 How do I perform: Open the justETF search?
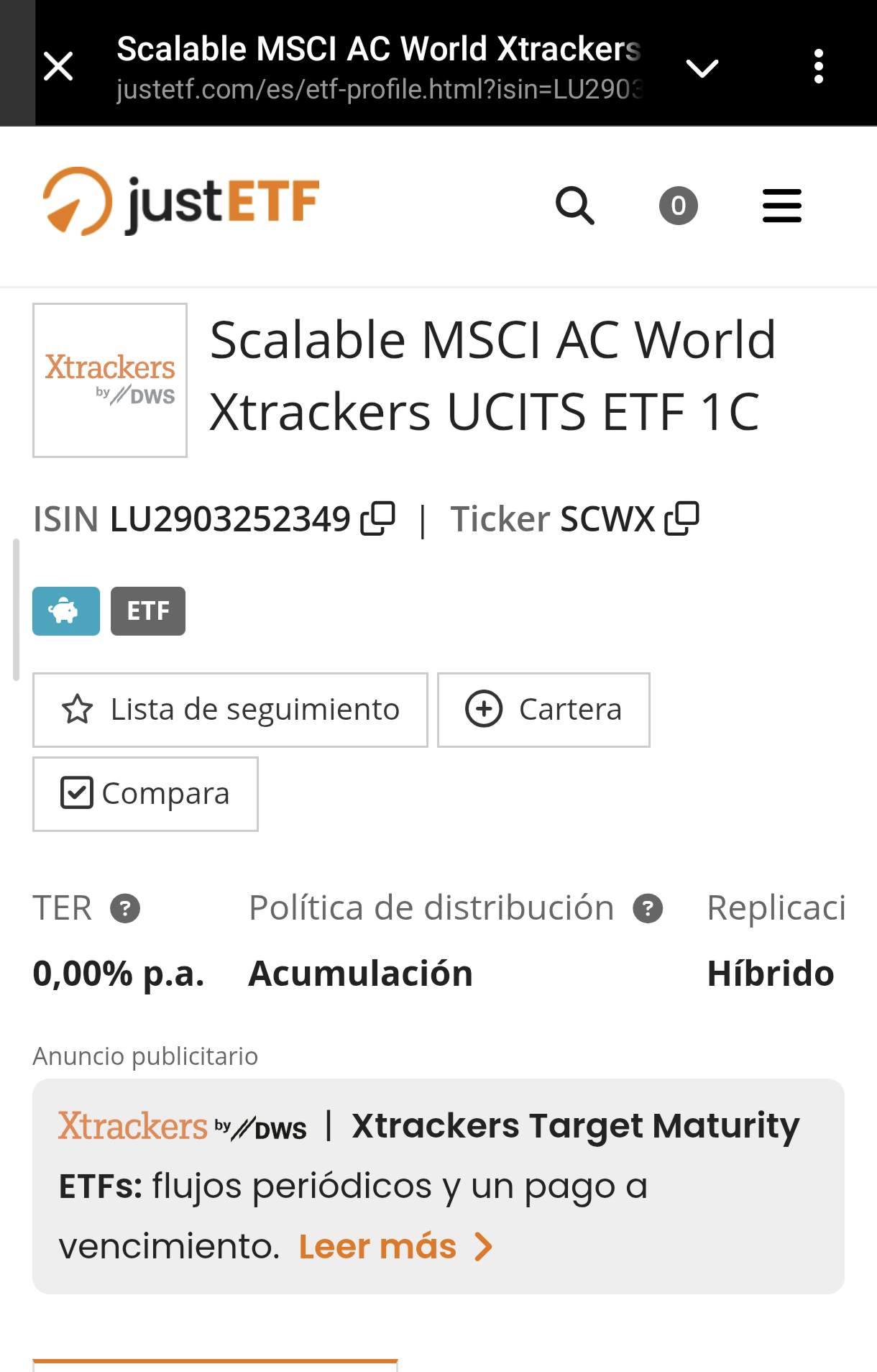574,206
